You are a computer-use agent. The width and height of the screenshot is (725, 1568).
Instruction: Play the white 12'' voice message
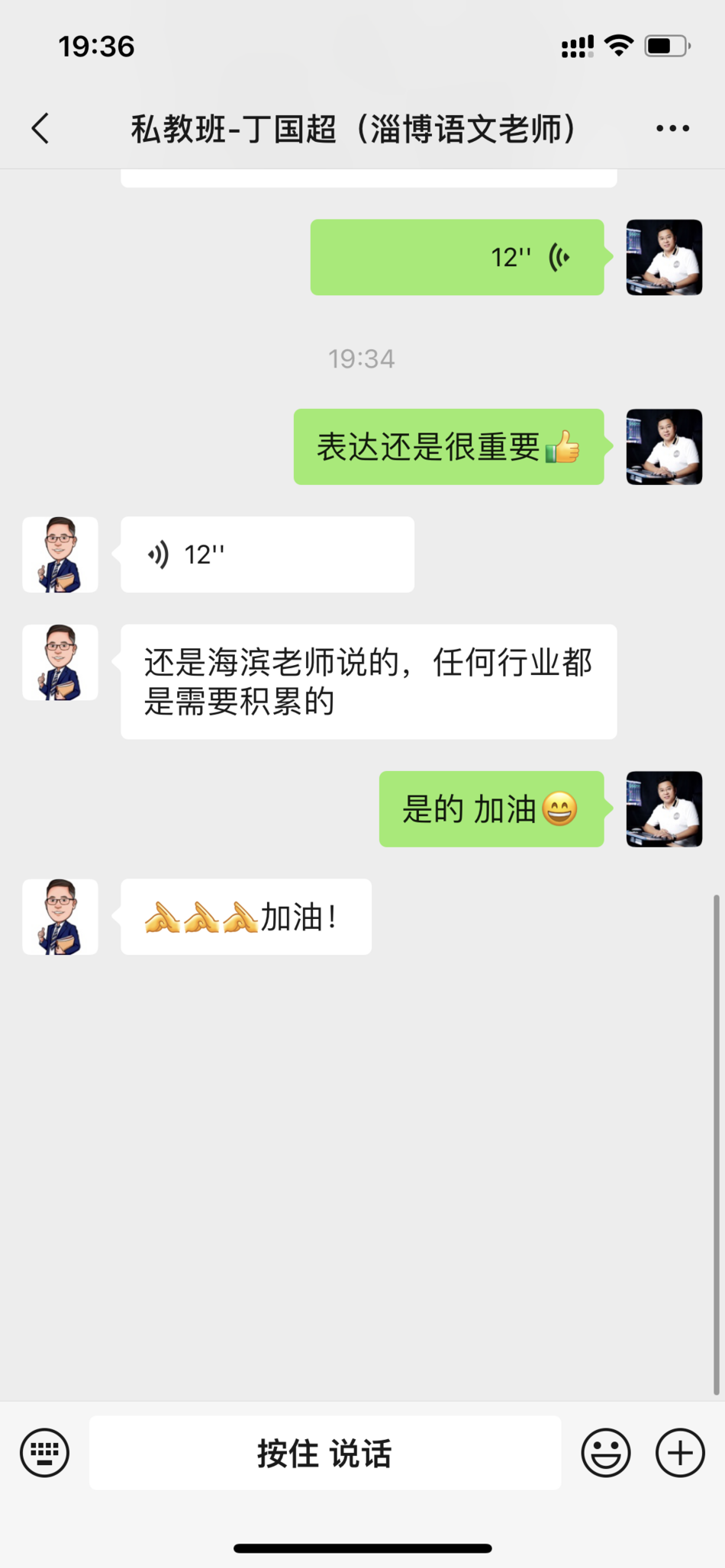[x=267, y=554]
